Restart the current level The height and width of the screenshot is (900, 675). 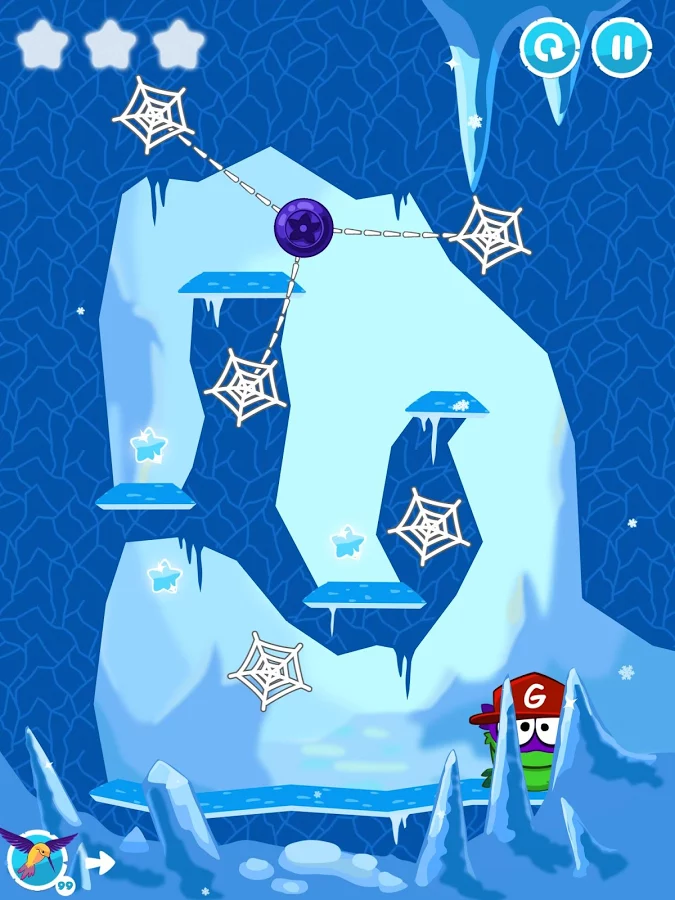pyautogui.click(x=549, y=46)
